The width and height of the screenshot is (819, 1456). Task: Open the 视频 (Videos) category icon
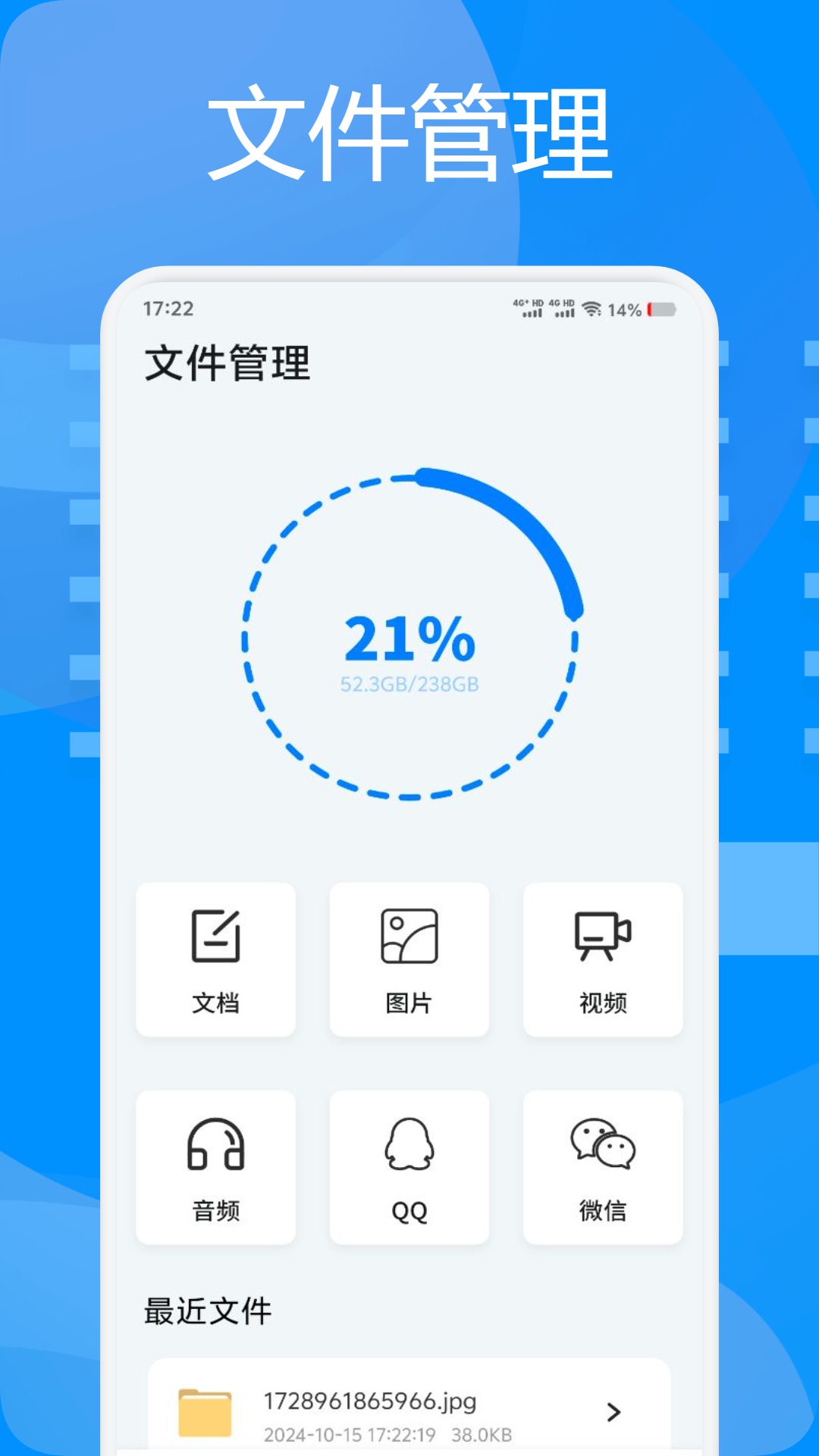[603, 935]
